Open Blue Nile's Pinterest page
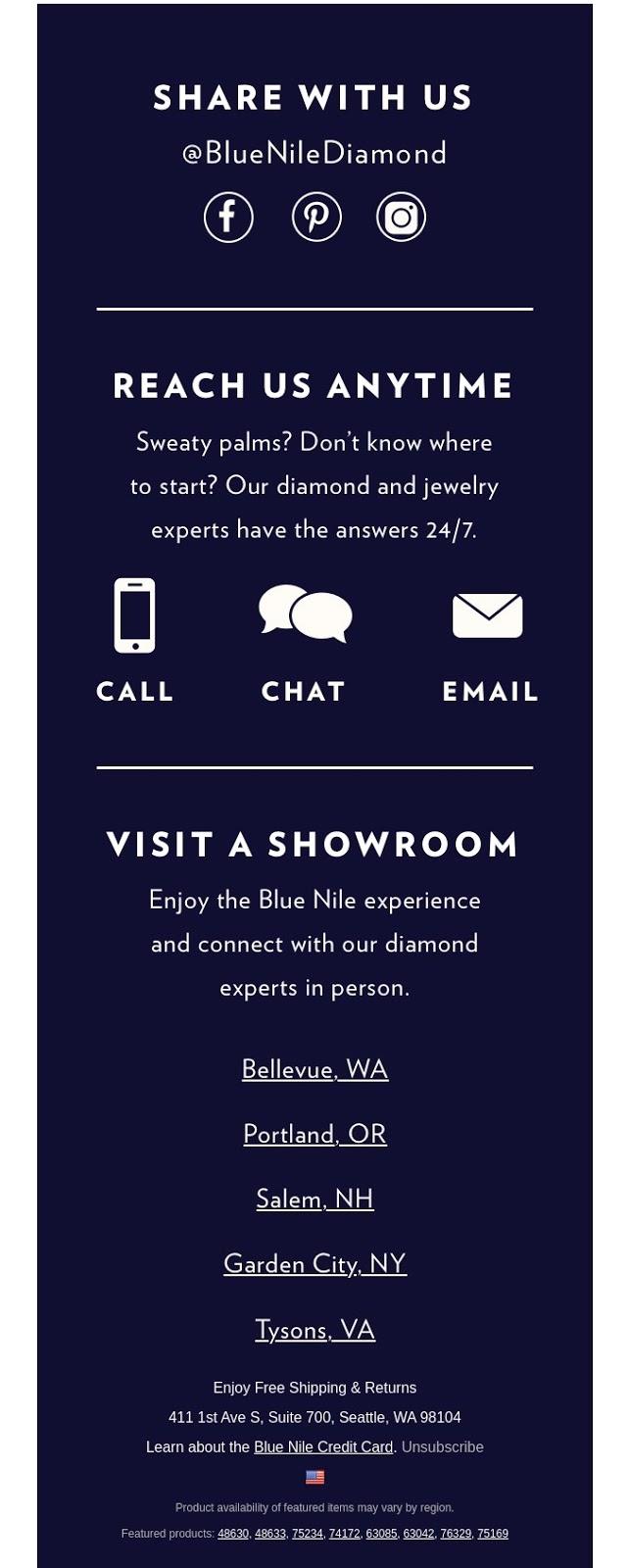The width and height of the screenshot is (629, 1568). click(316, 217)
